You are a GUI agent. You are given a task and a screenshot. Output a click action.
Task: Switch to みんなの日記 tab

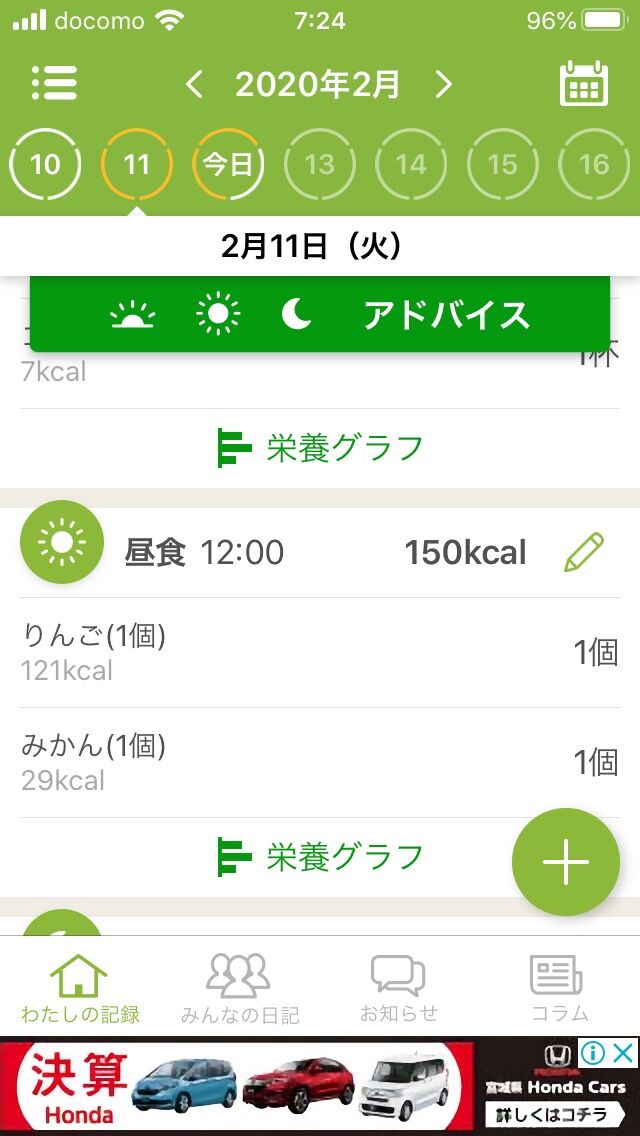(239, 988)
